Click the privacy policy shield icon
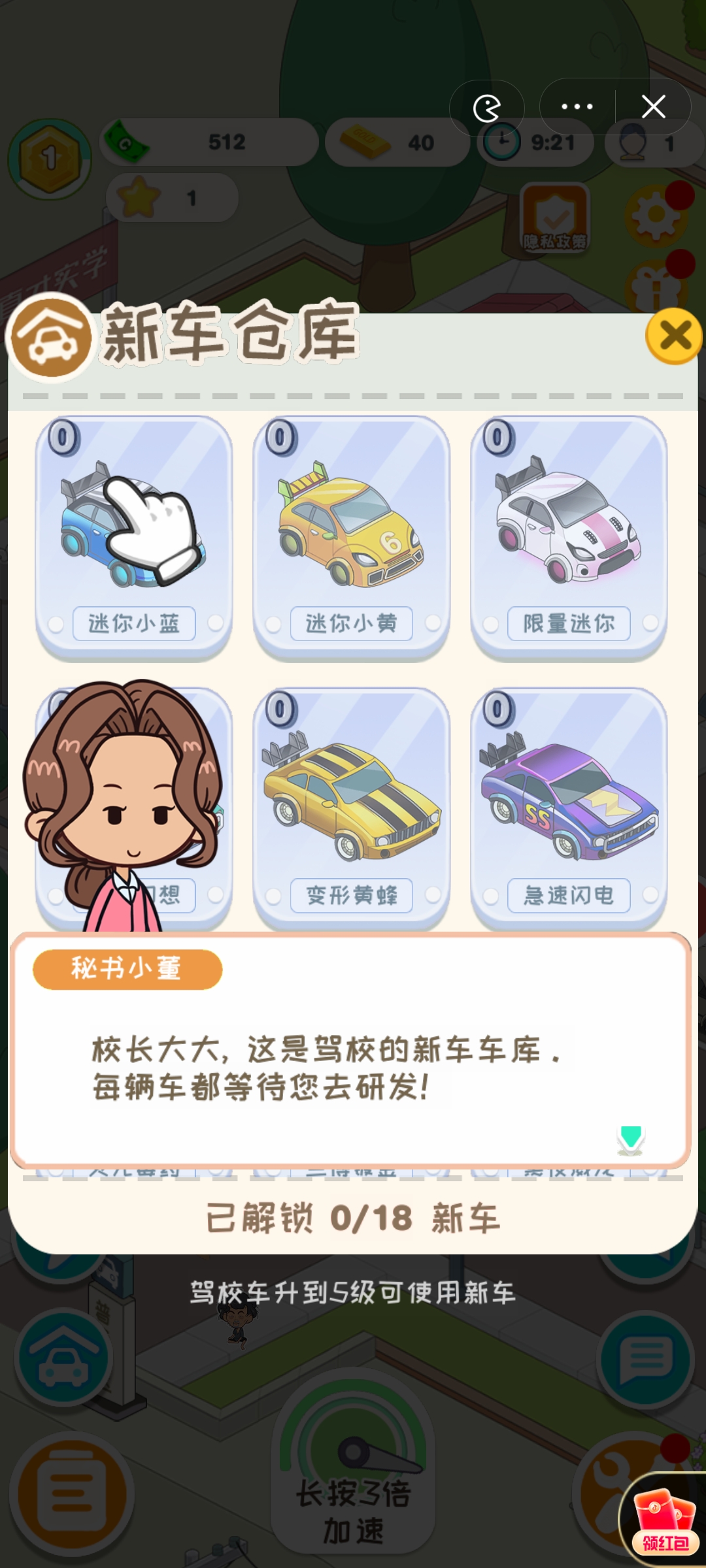The height and width of the screenshot is (1568, 706). click(x=554, y=219)
